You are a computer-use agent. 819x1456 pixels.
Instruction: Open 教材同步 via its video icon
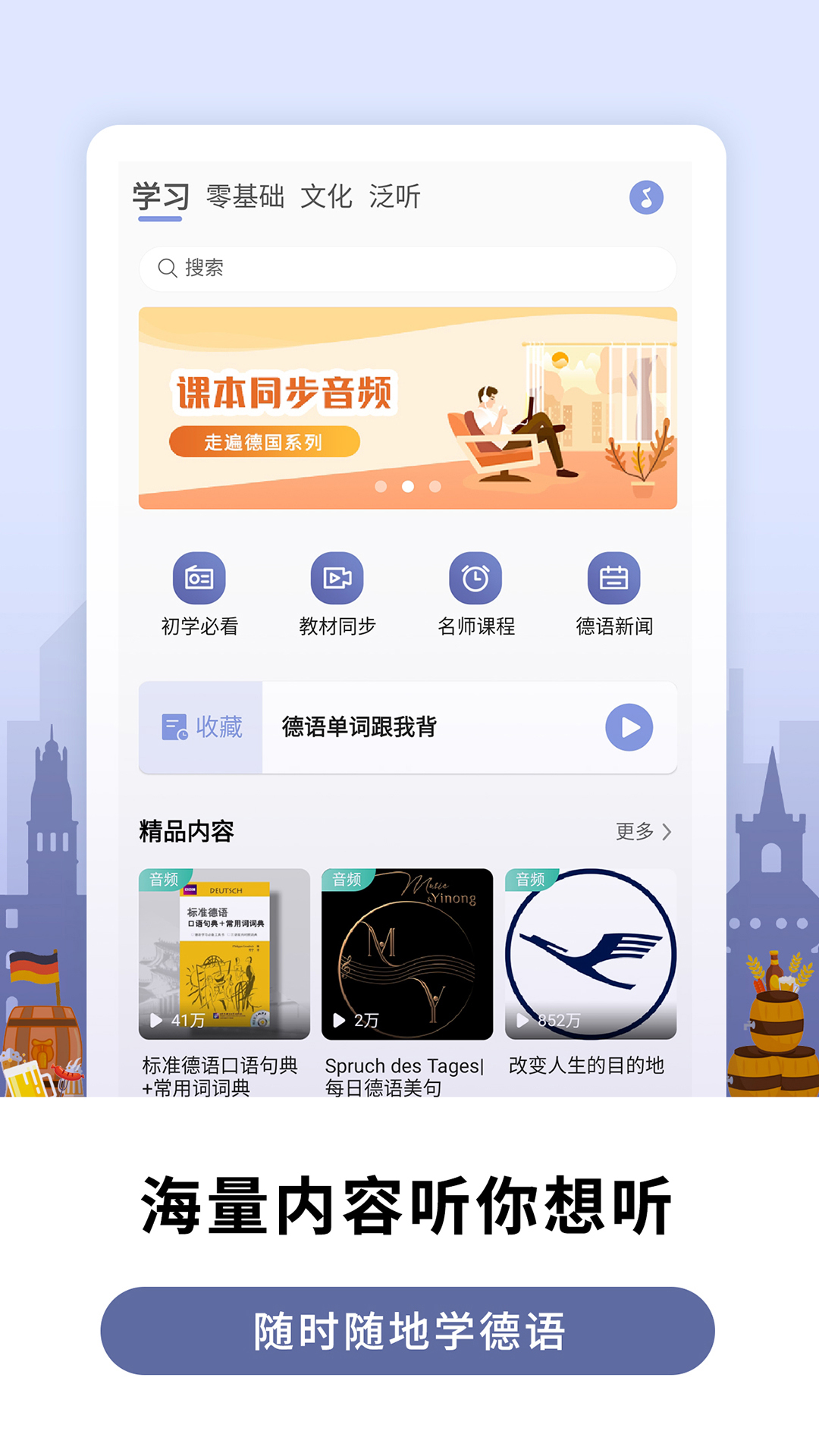coord(337,579)
